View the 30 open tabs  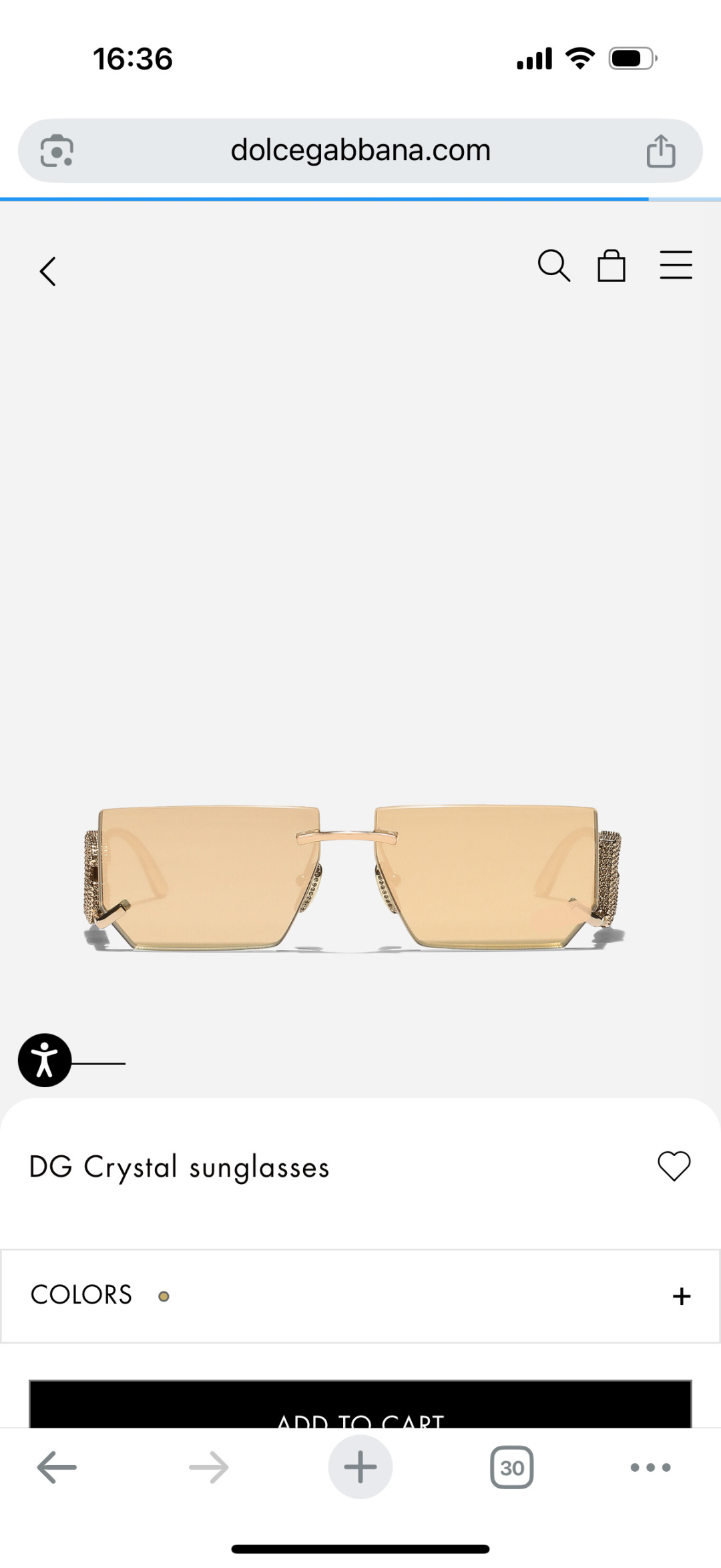[512, 1467]
